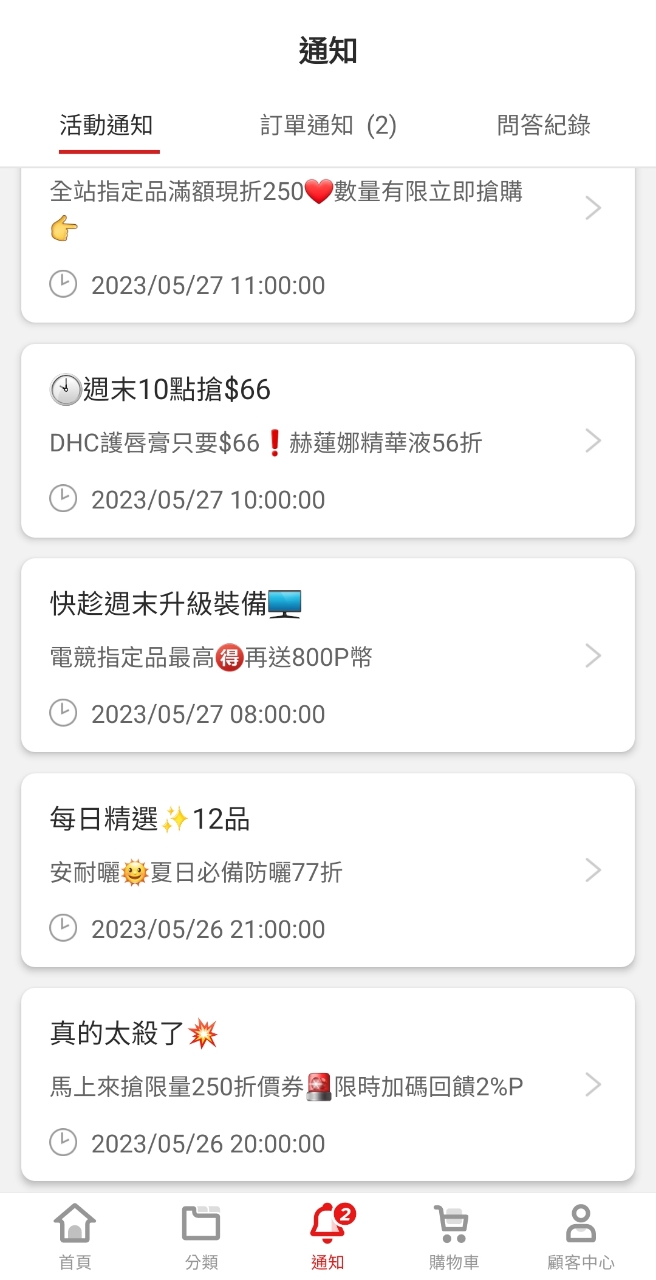Image resolution: width=656 pixels, height=1280 pixels.
Task: Open the 真的太殺了 notification
Action: coord(328,1085)
